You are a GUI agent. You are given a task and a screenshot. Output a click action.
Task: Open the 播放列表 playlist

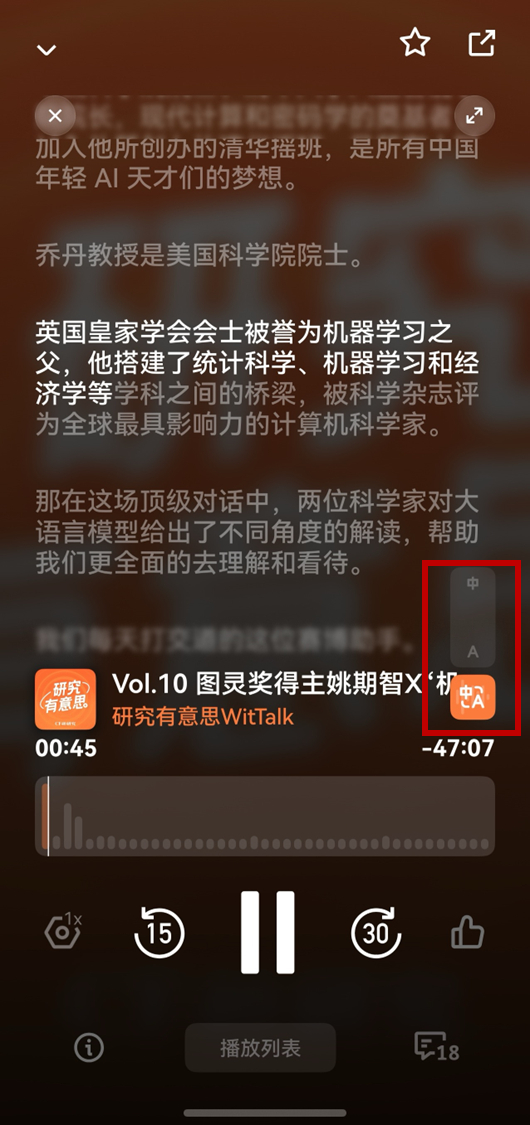tap(260, 1048)
